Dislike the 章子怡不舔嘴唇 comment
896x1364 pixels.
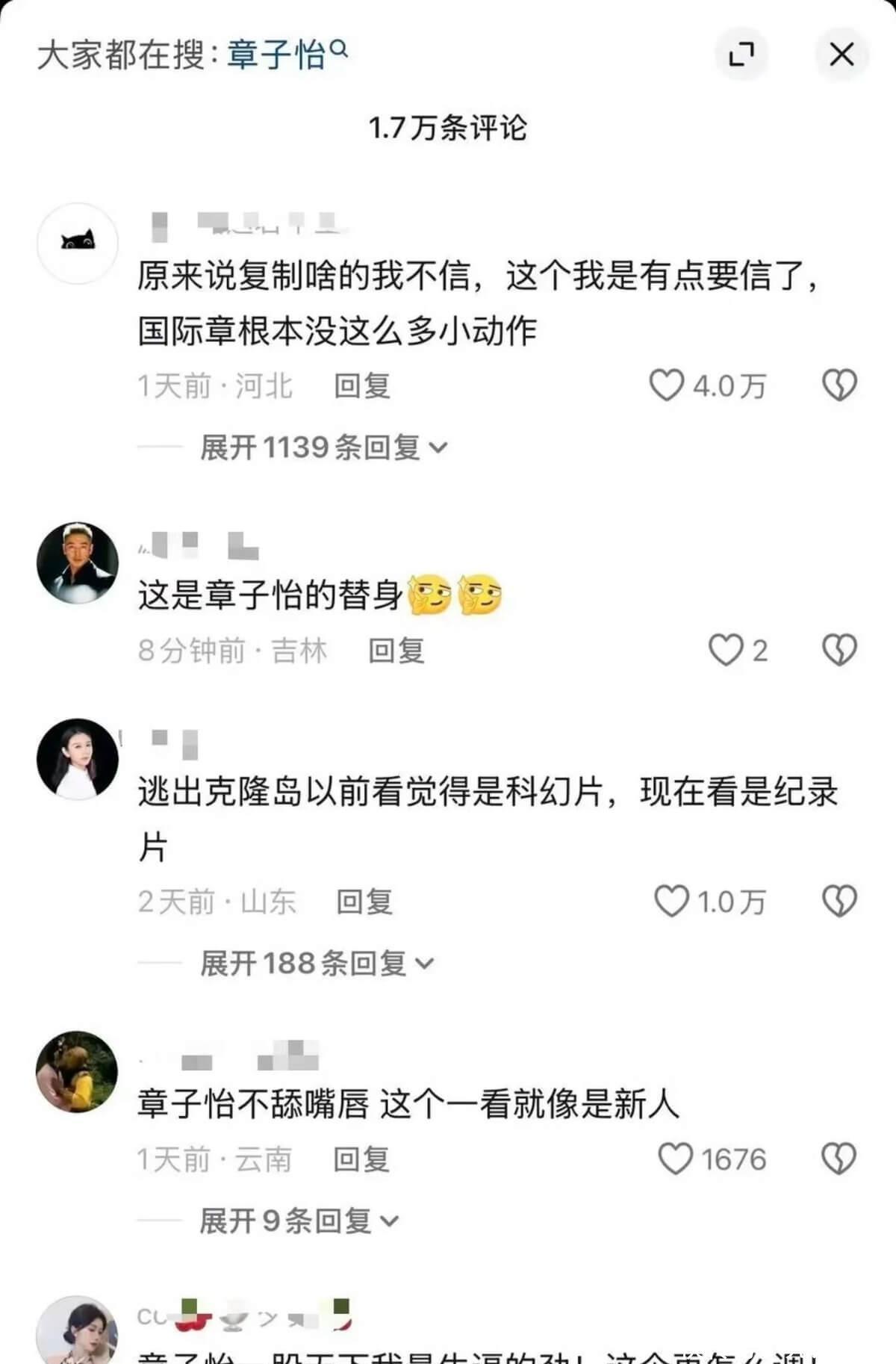839,1159
